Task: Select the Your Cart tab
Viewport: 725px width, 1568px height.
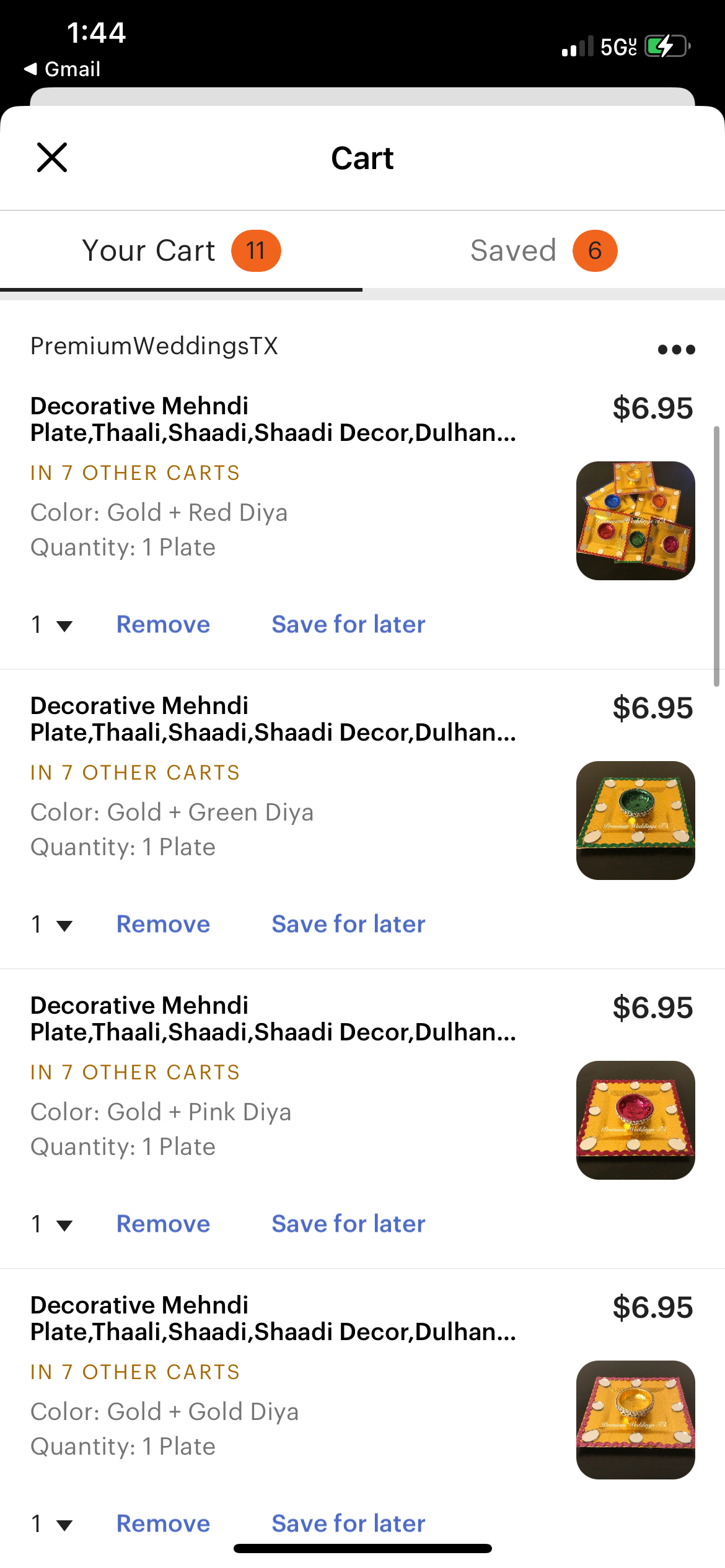Action: [x=181, y=251]
